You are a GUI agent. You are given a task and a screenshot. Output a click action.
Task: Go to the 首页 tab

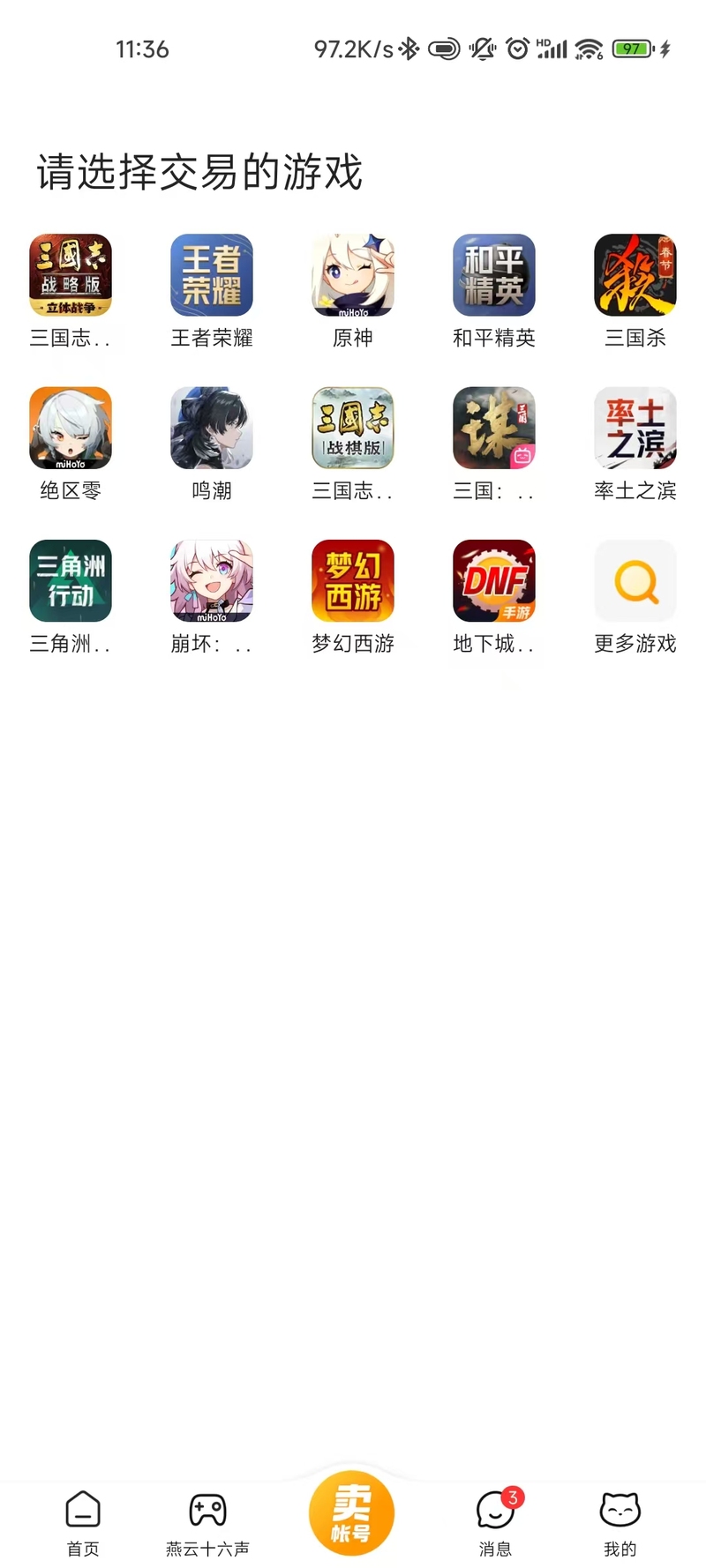click(83, 1523)
